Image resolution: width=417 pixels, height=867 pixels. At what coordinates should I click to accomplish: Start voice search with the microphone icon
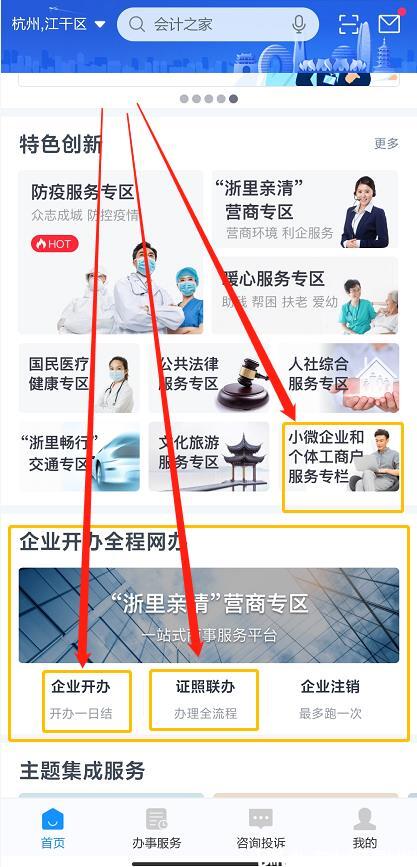coord(299,24)
